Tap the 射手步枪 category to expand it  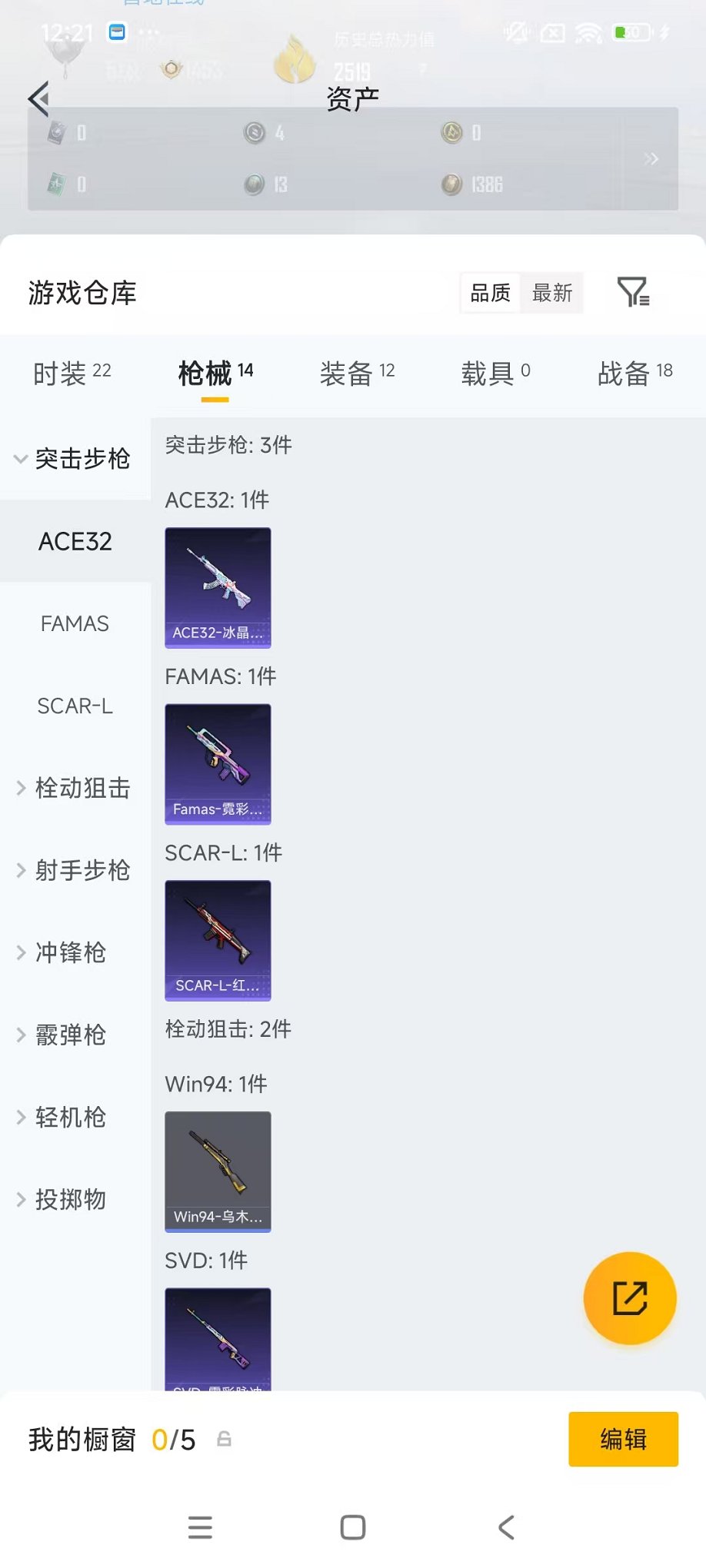coord(75,870)
